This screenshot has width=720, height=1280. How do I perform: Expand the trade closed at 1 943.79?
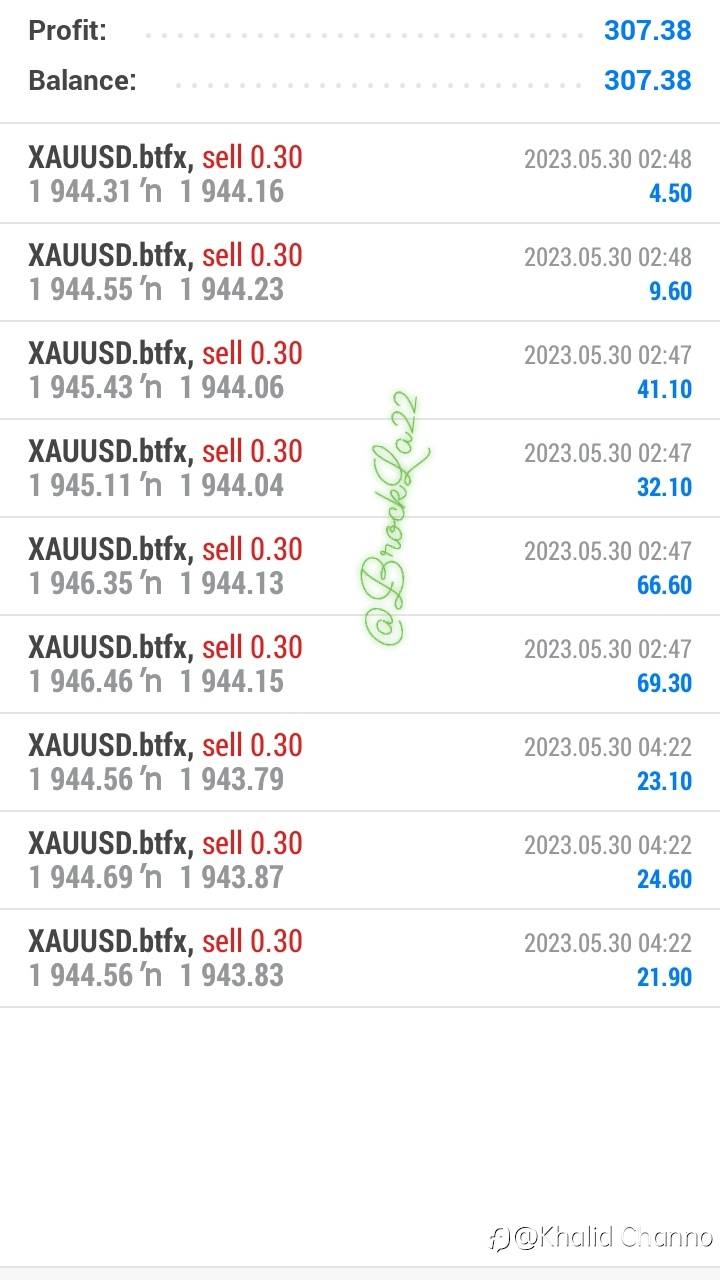click(360, 762)
